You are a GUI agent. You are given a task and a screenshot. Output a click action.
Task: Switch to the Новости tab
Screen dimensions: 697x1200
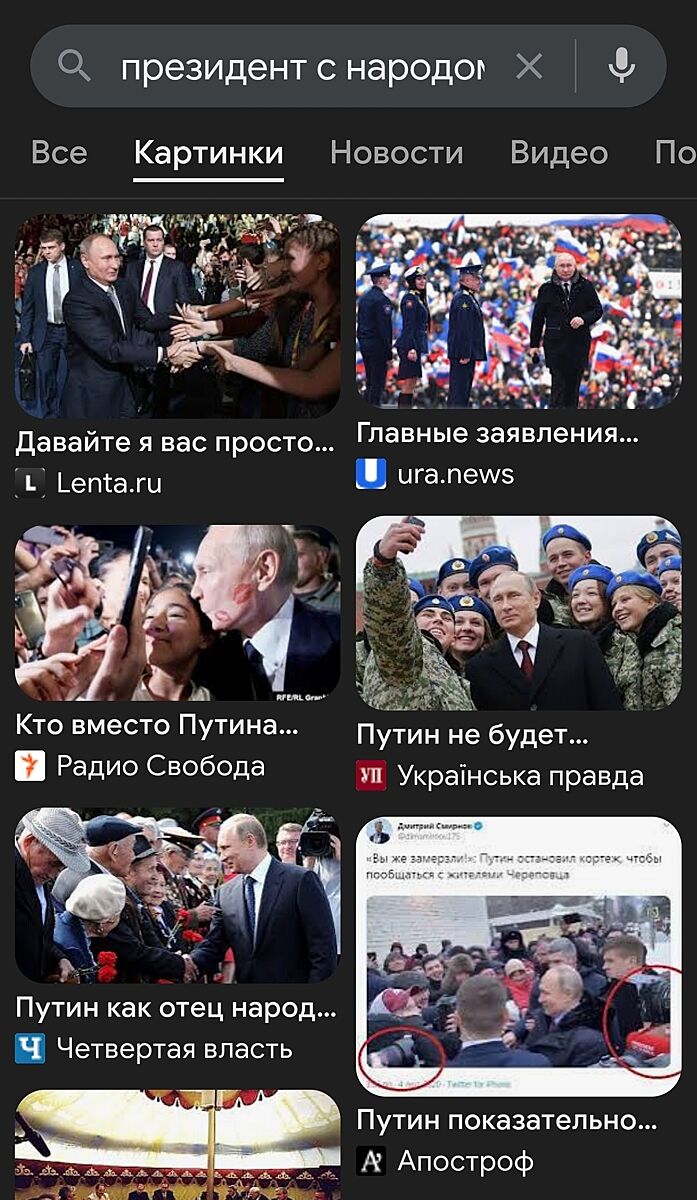[x=396, y=153]
